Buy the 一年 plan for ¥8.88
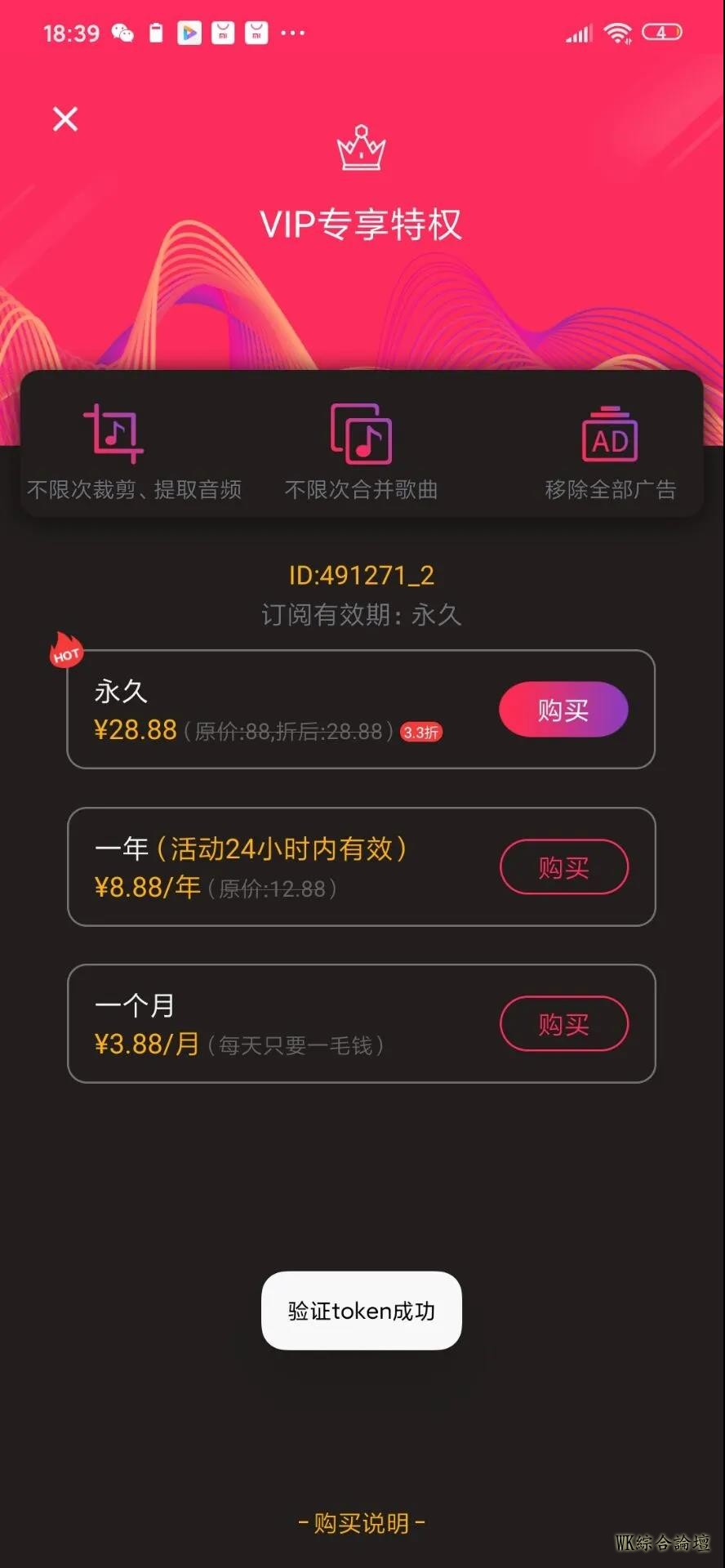Image resolution: width=725 pixels, height=1568 pixels. [x=563, y=866]
